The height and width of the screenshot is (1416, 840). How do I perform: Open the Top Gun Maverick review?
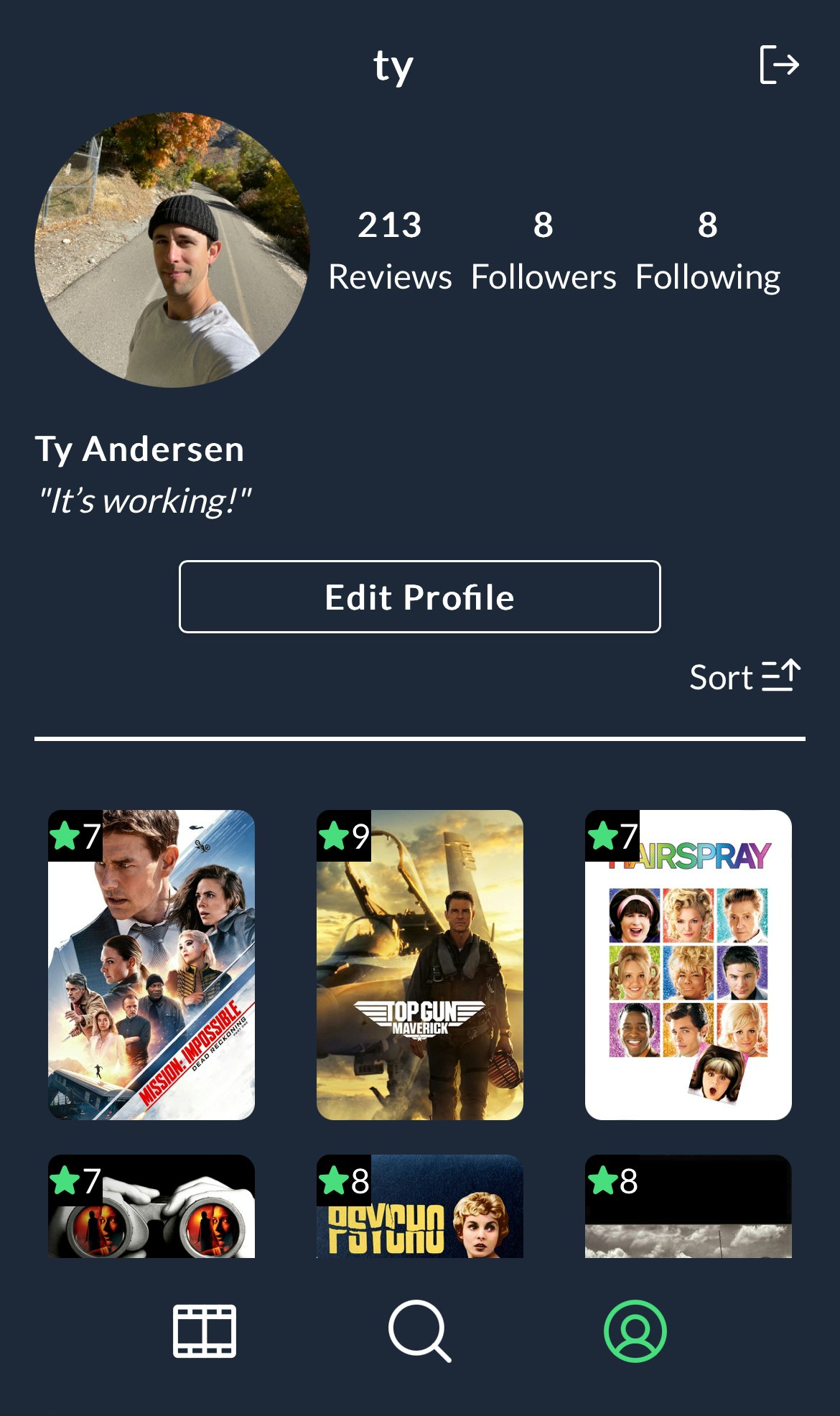(x=420, y=964)
